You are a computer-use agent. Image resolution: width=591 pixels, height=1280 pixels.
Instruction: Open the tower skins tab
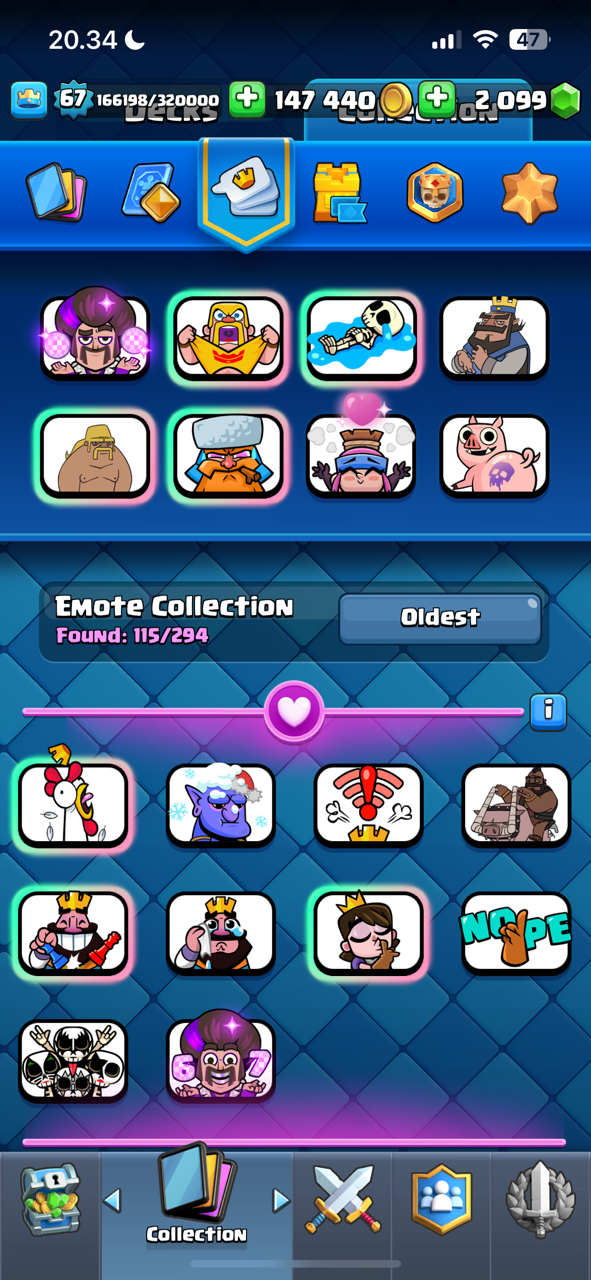[x=340, y=192]
